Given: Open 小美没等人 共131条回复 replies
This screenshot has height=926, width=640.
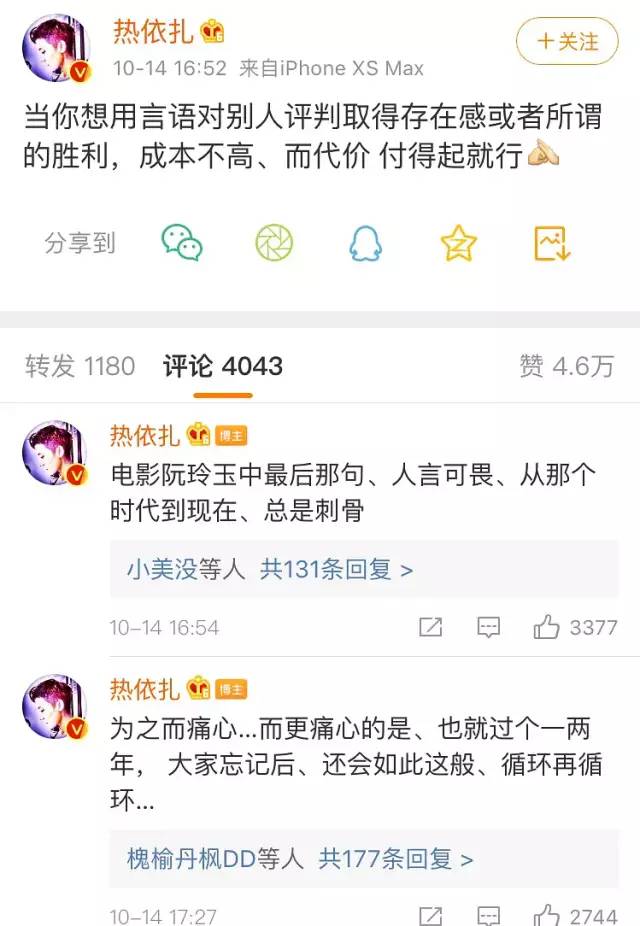Looking at the screenshot, I should (270, 569).
